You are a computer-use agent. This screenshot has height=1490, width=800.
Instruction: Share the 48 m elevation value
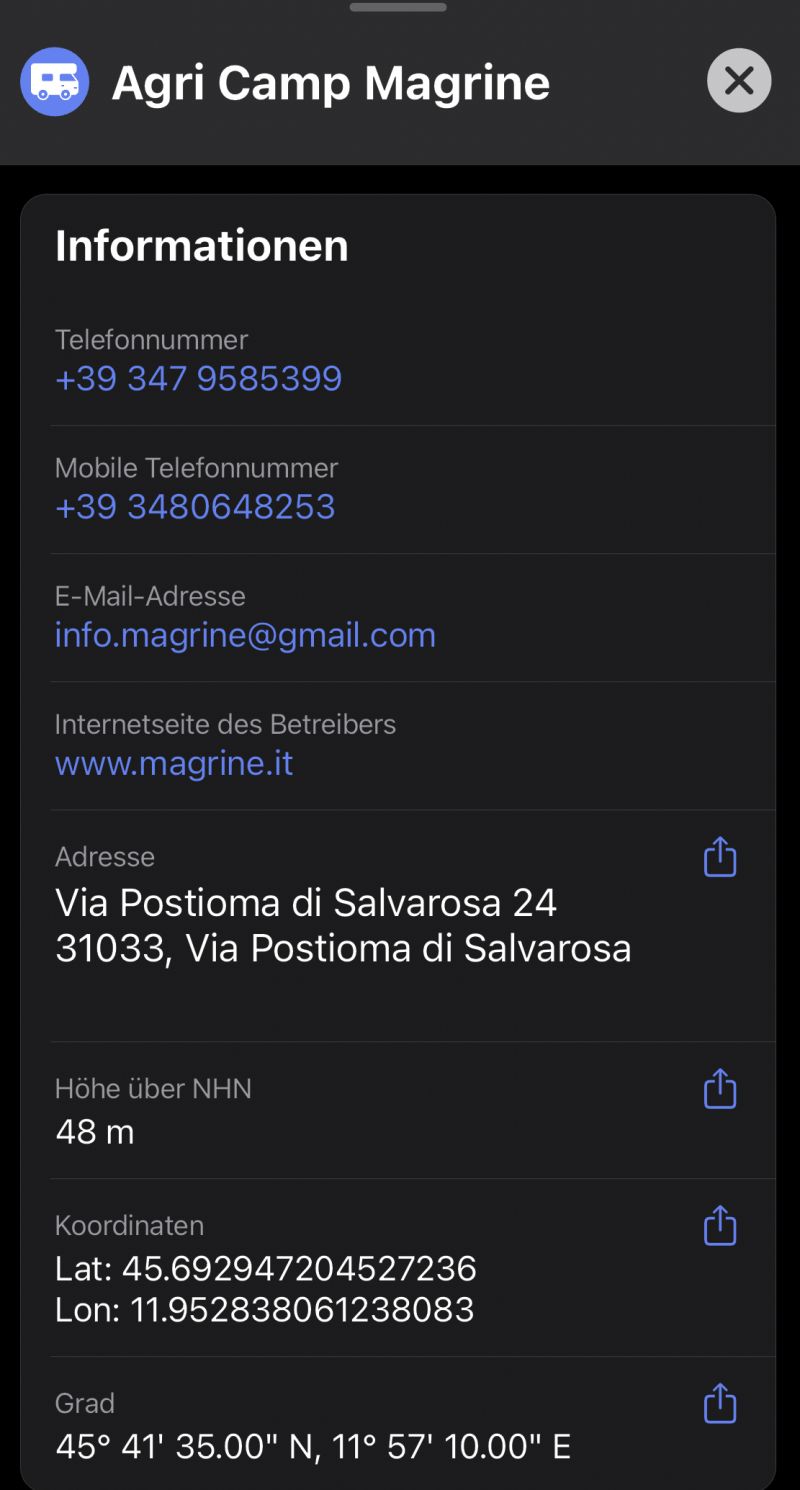[x=720, y=1090]
